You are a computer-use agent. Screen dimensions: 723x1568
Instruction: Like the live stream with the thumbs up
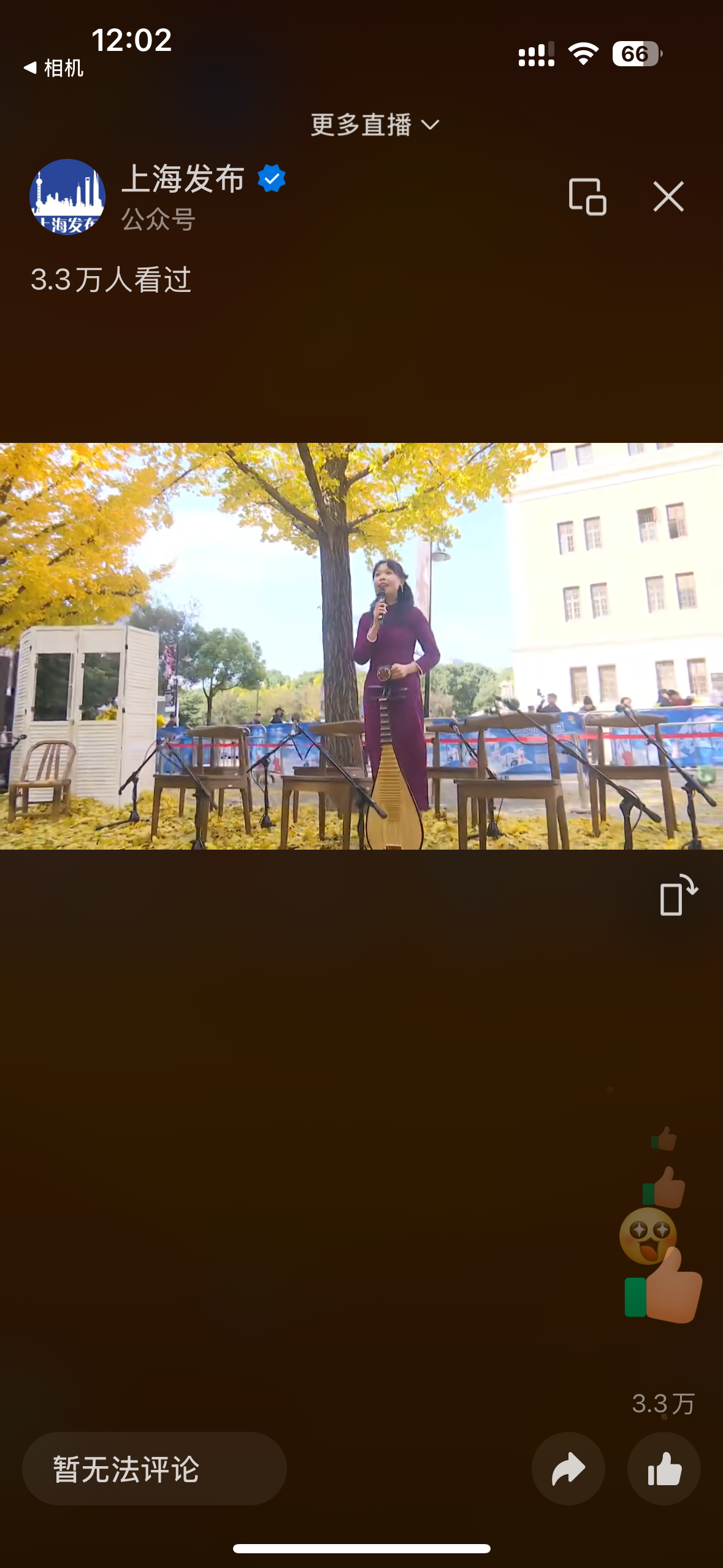[x=664, y=1469]
